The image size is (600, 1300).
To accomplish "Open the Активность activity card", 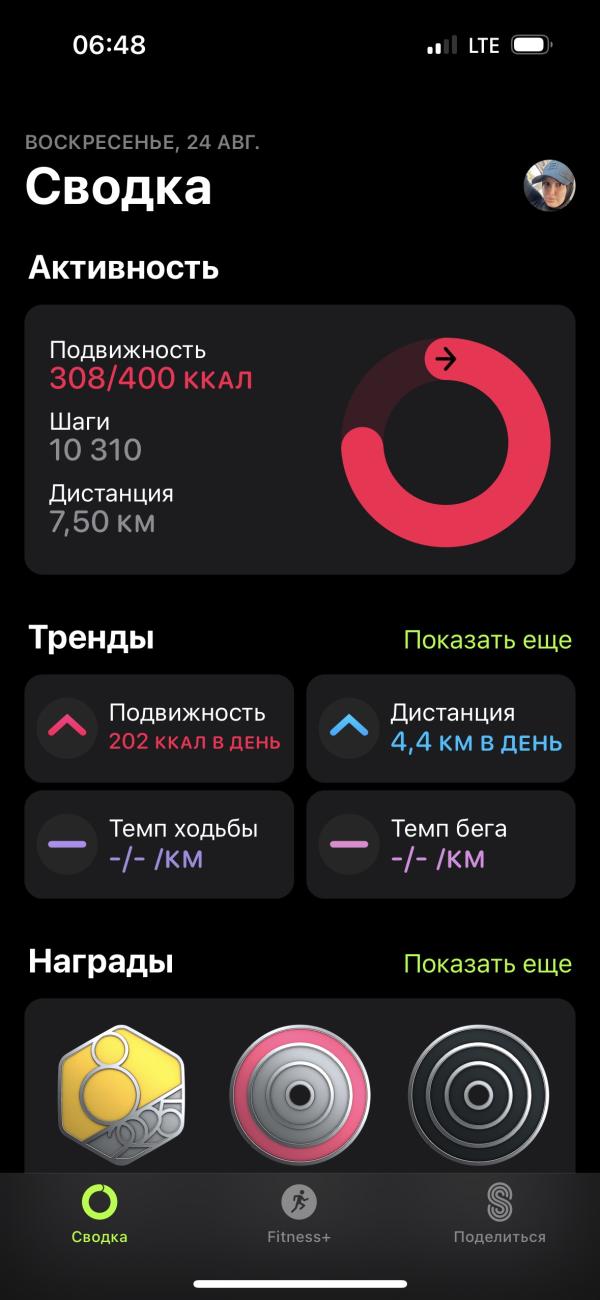I will click(299, 439).
